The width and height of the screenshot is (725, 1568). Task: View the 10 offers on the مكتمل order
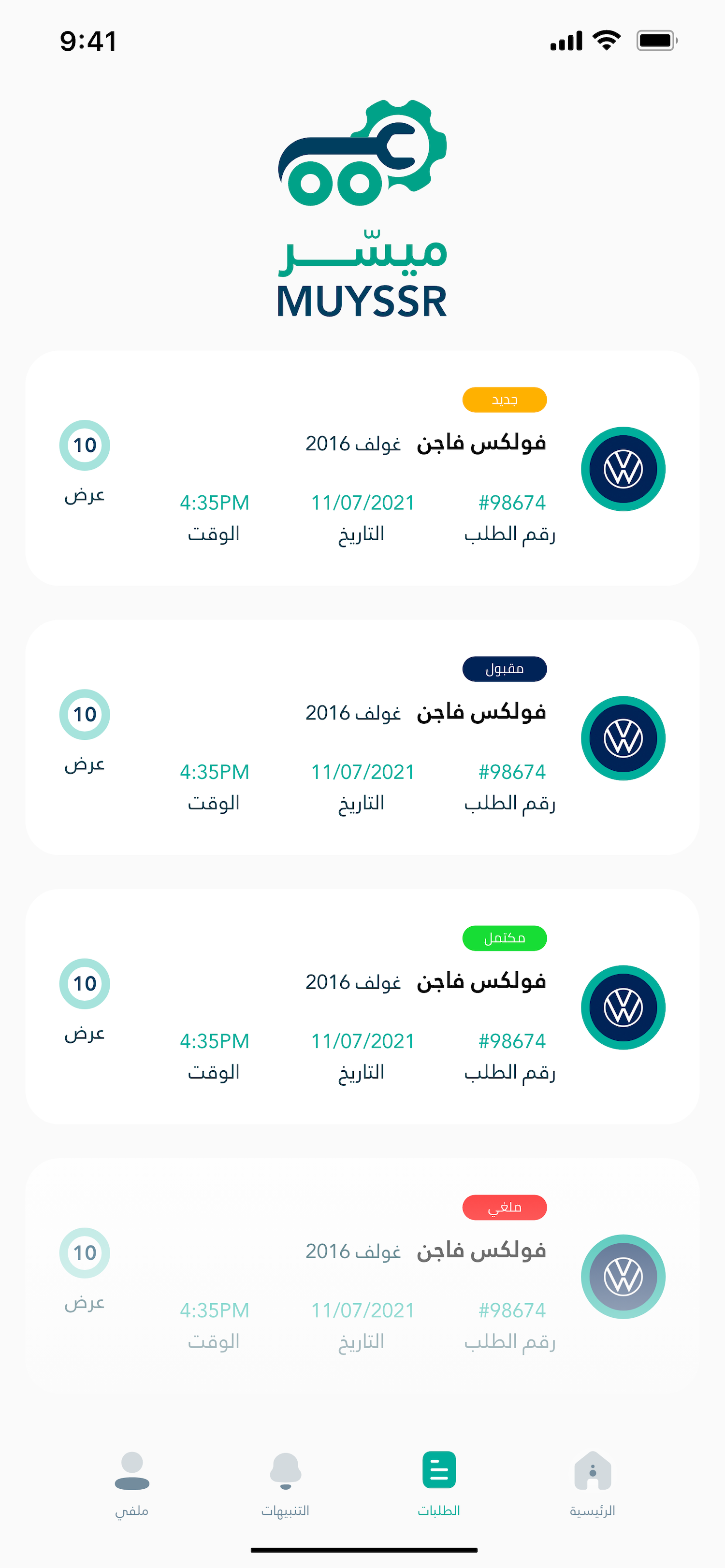85,1000
